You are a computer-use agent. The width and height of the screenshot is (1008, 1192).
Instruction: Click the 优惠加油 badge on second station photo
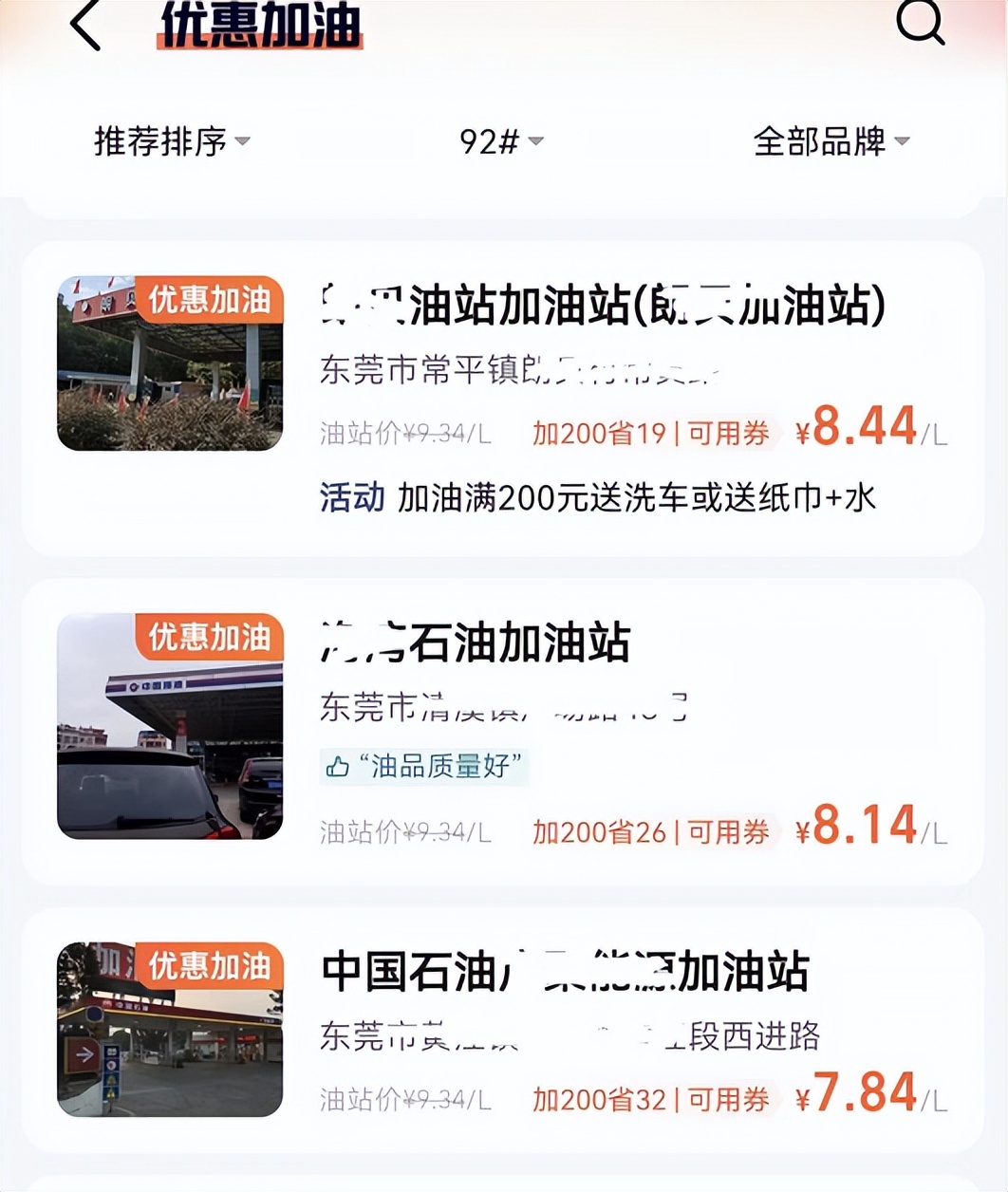213,638
